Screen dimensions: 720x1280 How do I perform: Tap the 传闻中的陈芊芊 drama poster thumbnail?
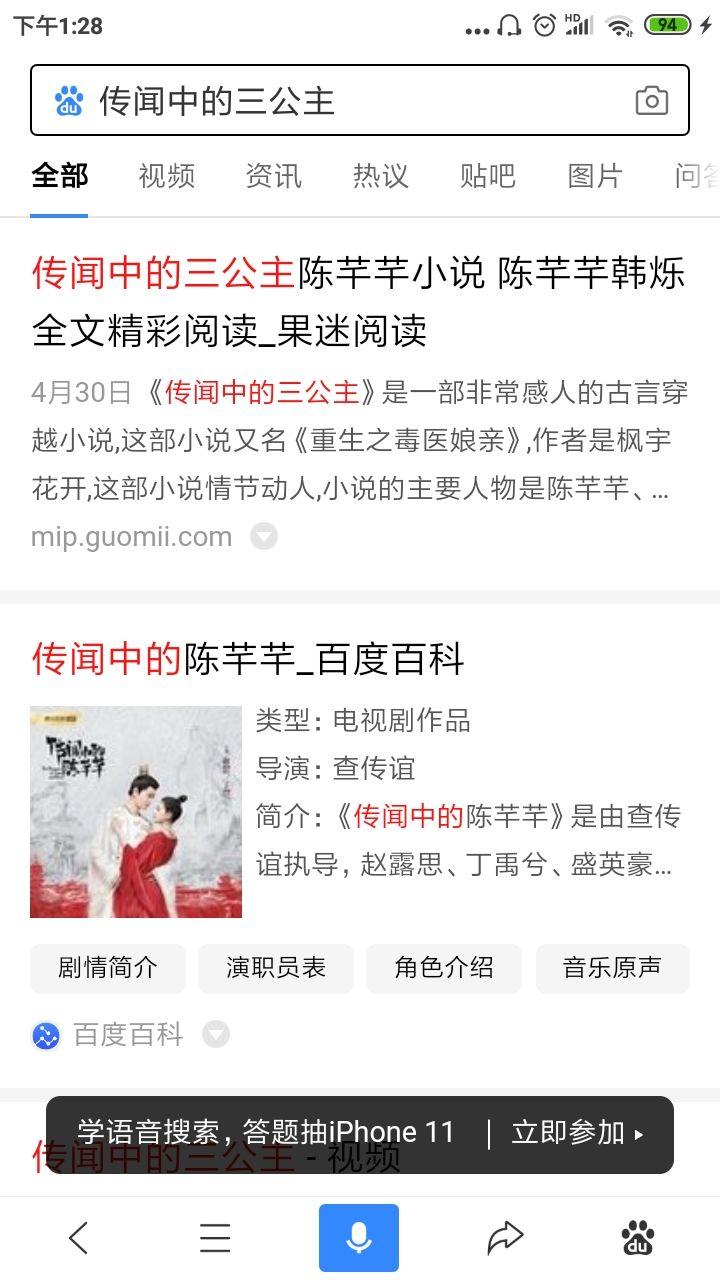coord(136,812)
